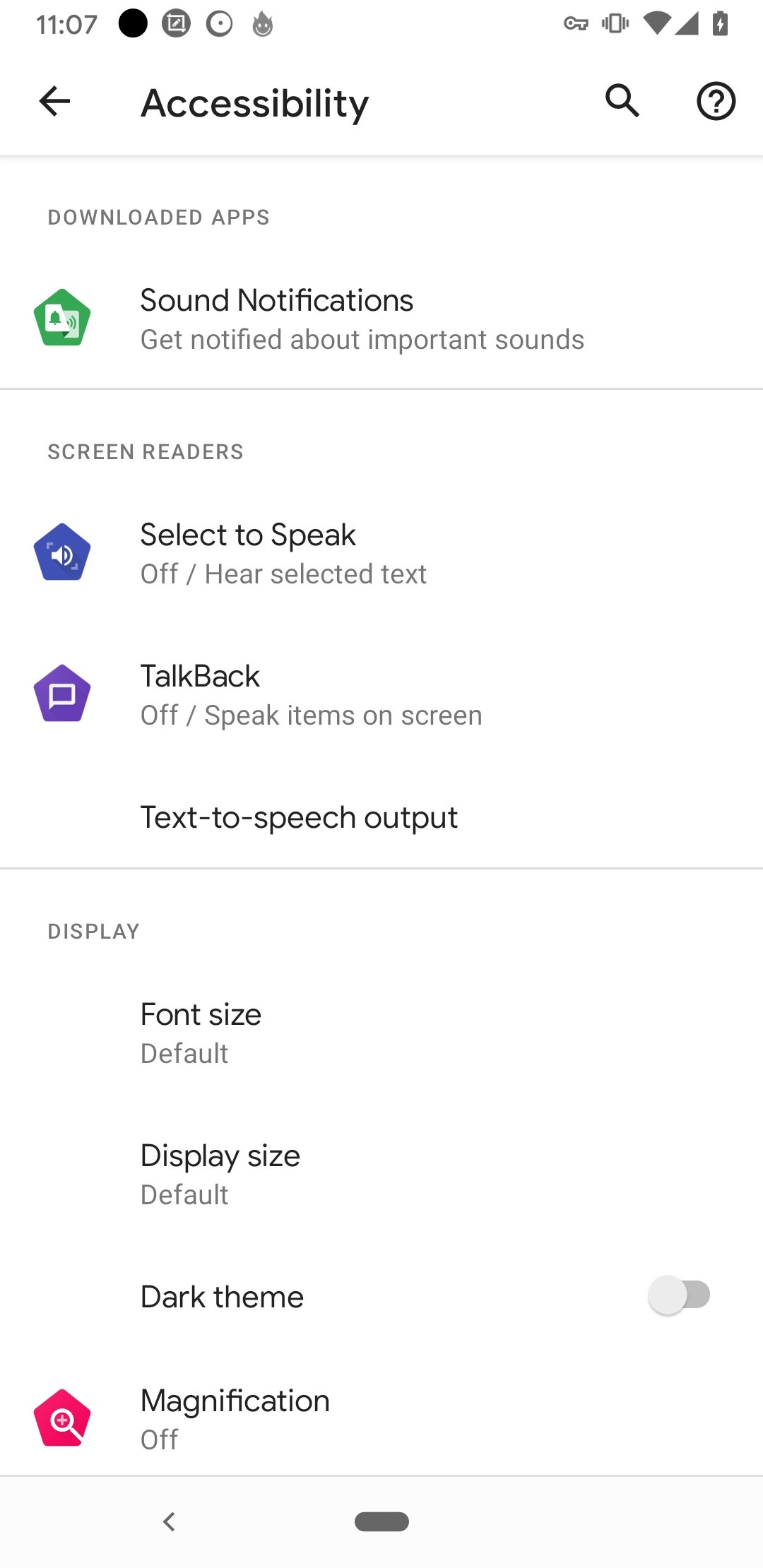Open Text-to-speech output
Viewport: 763px width, 1568px height.
tap(381, 817)
